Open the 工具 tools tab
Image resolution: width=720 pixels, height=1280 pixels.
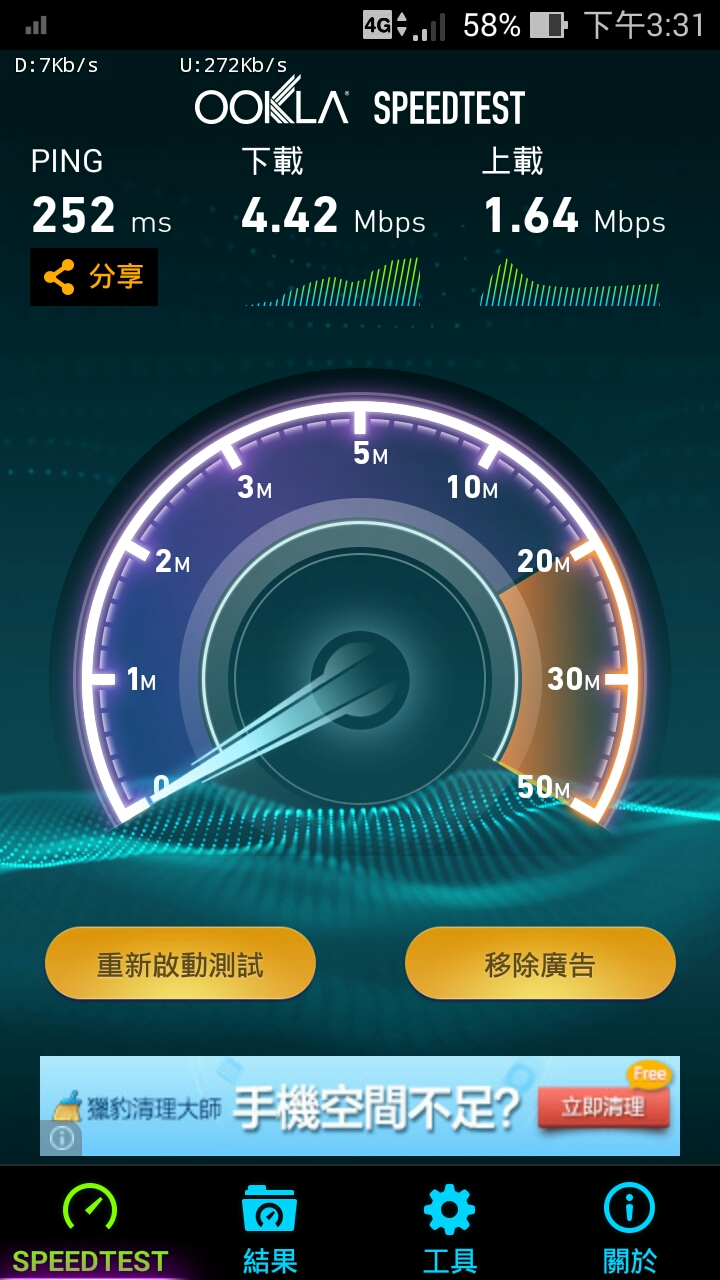450,1226
